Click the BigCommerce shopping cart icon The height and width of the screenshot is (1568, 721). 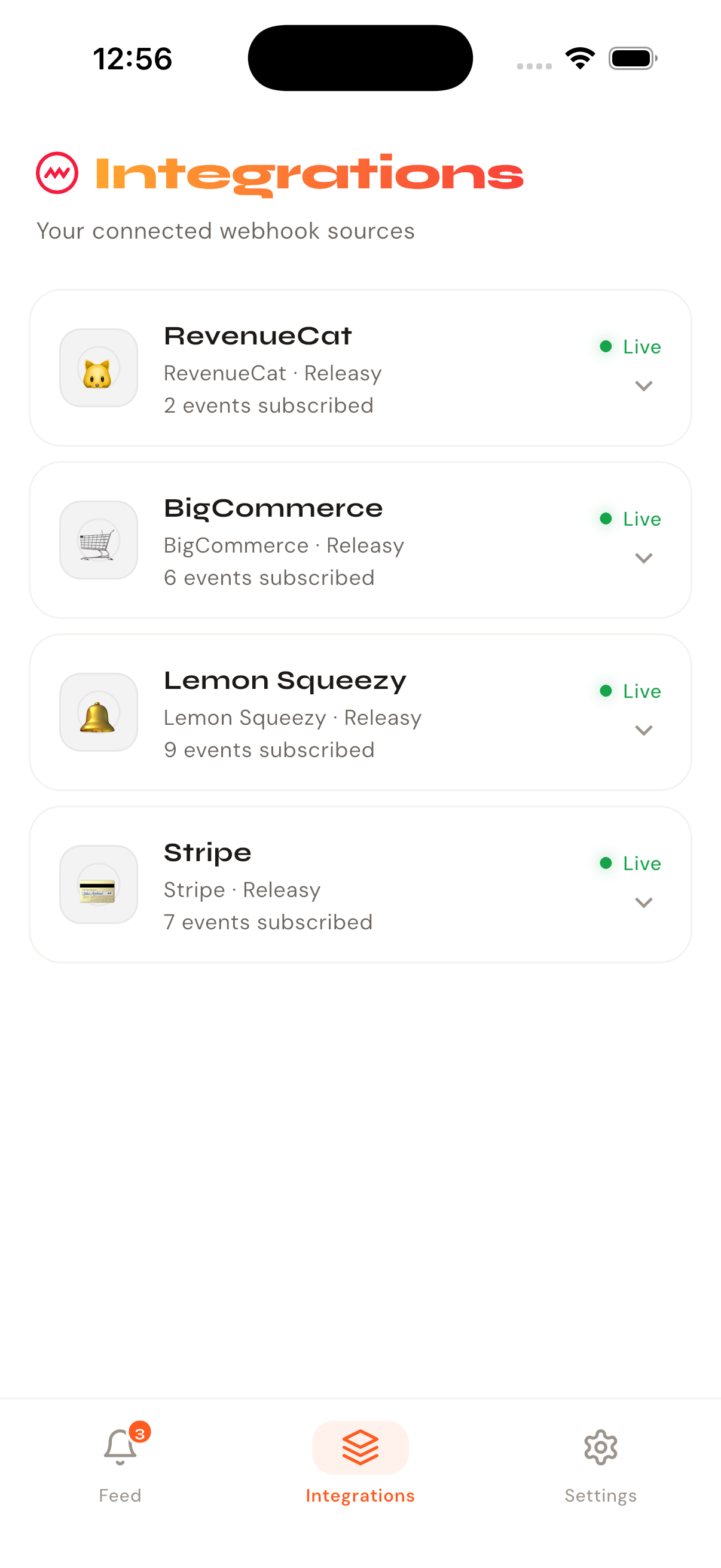(x=98, y=539)
